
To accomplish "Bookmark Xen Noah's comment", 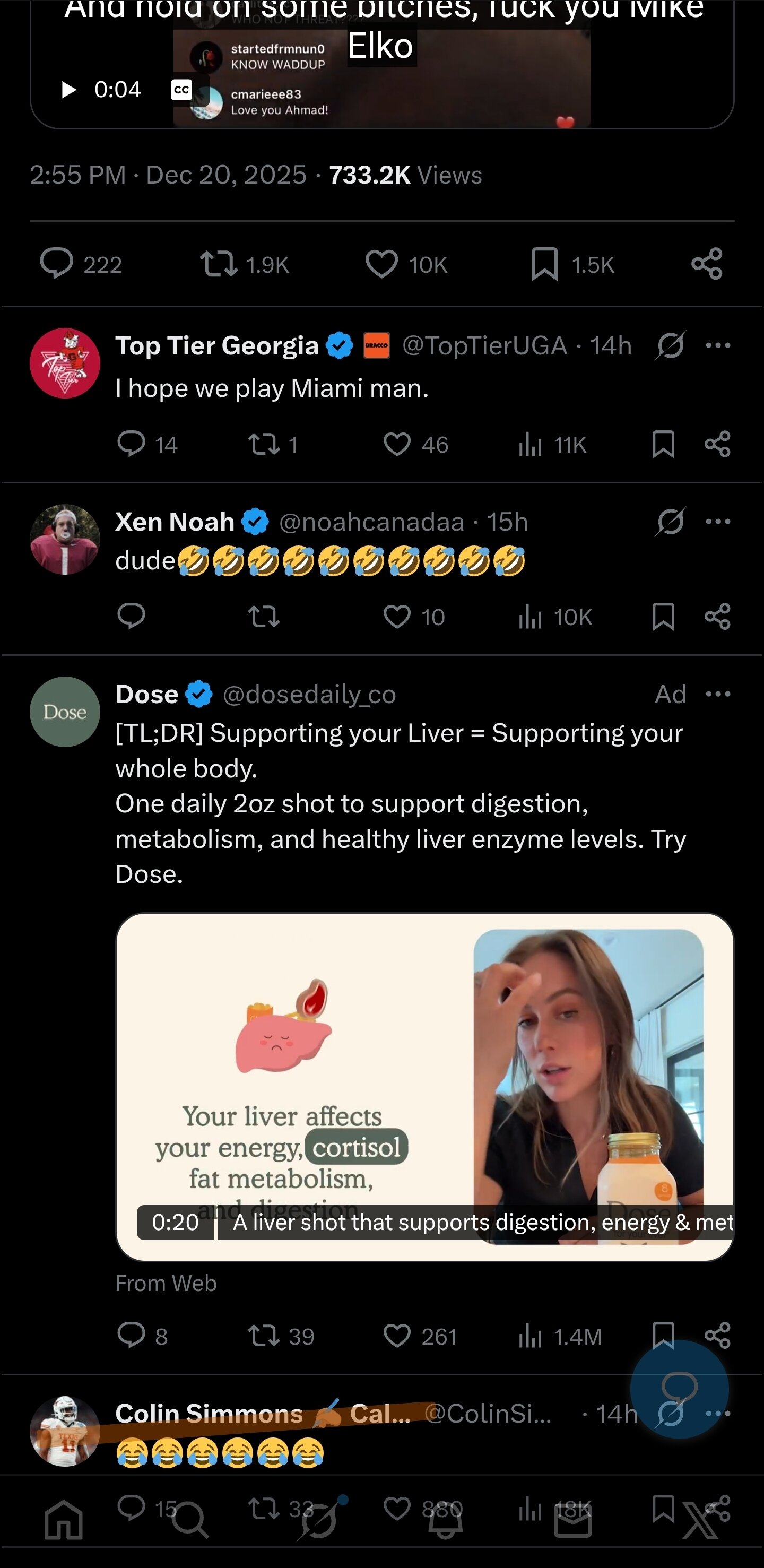I will [x=663, y=617].
